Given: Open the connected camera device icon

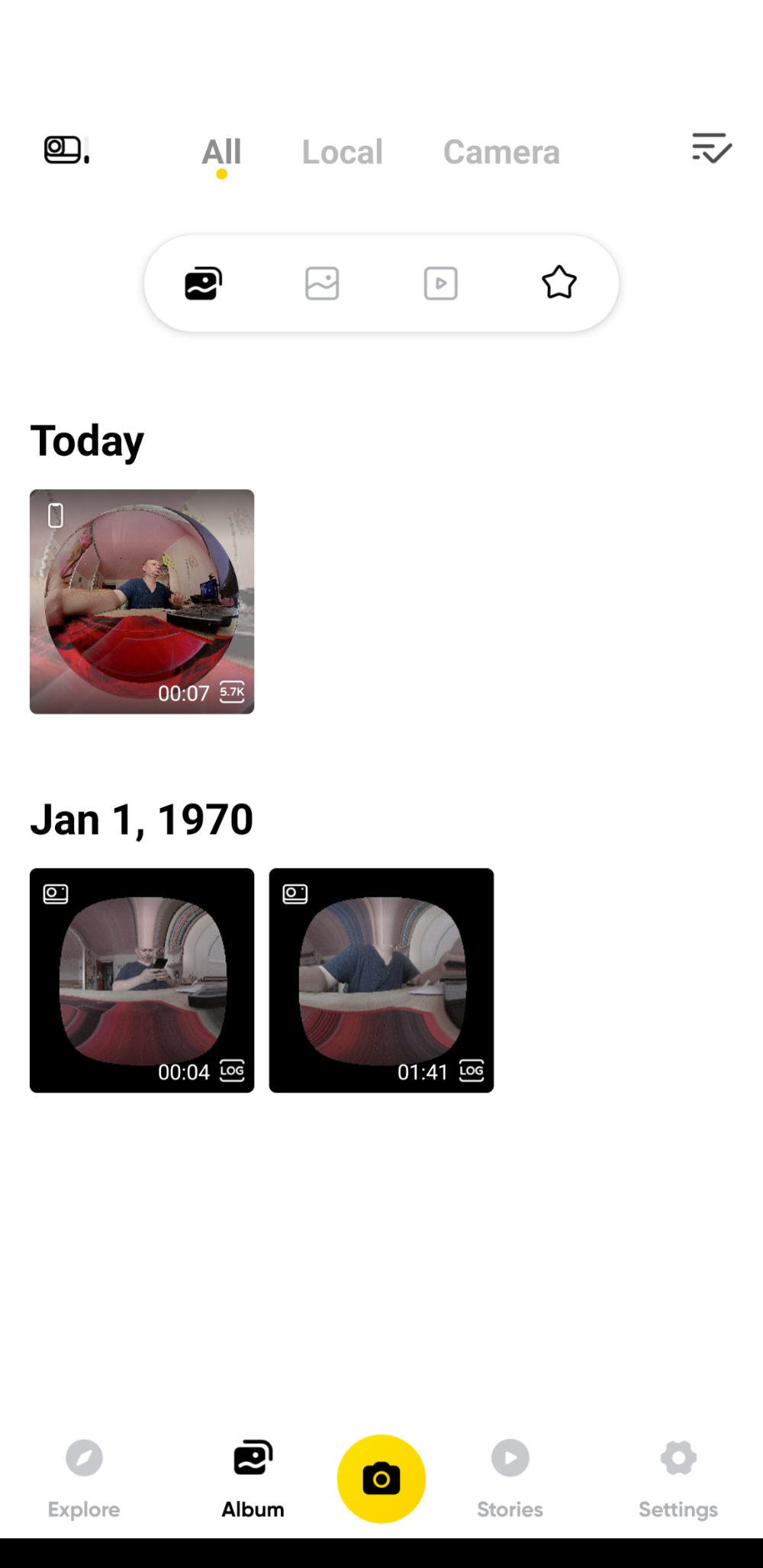Looking at the screenshot, I should click(66, 150).
